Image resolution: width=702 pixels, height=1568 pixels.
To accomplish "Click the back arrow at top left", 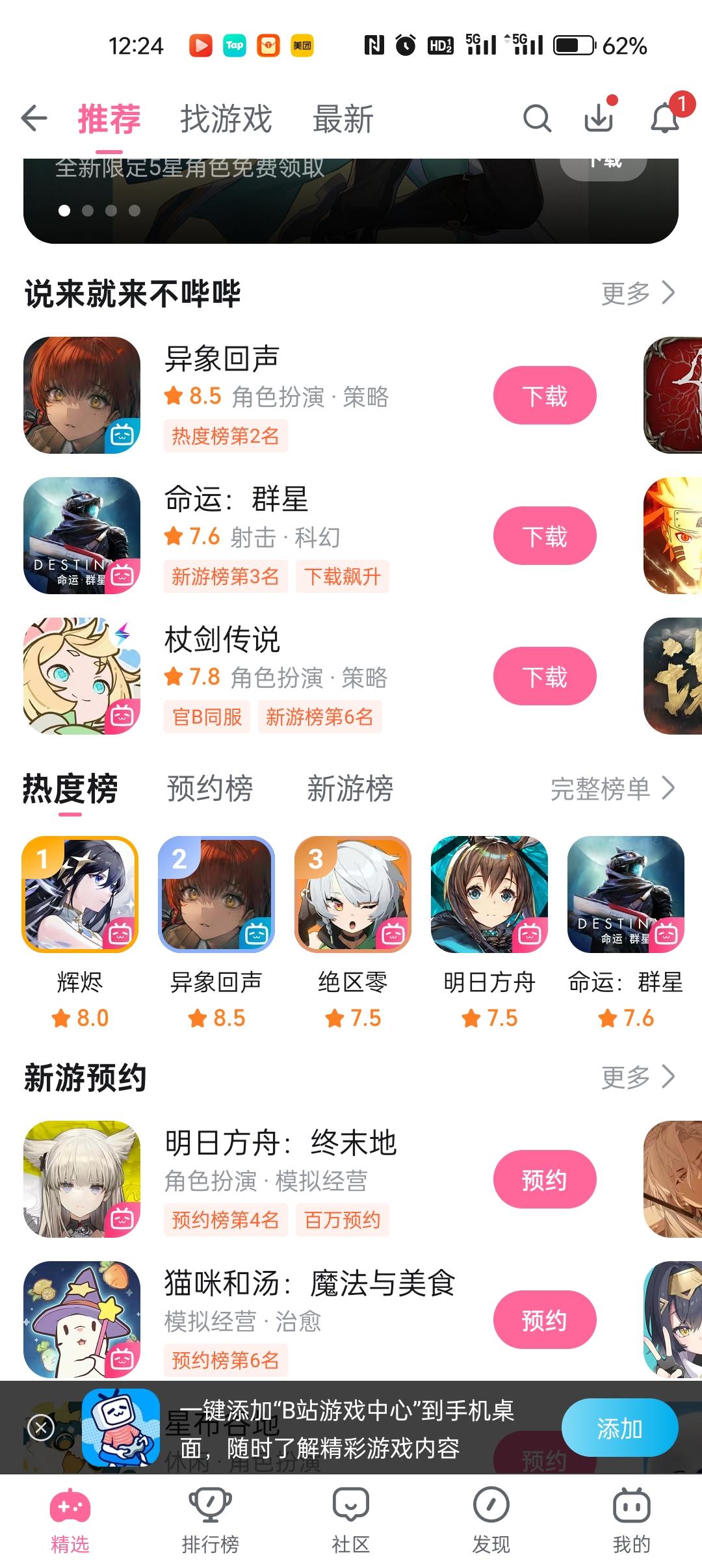I will coord(32,119).
